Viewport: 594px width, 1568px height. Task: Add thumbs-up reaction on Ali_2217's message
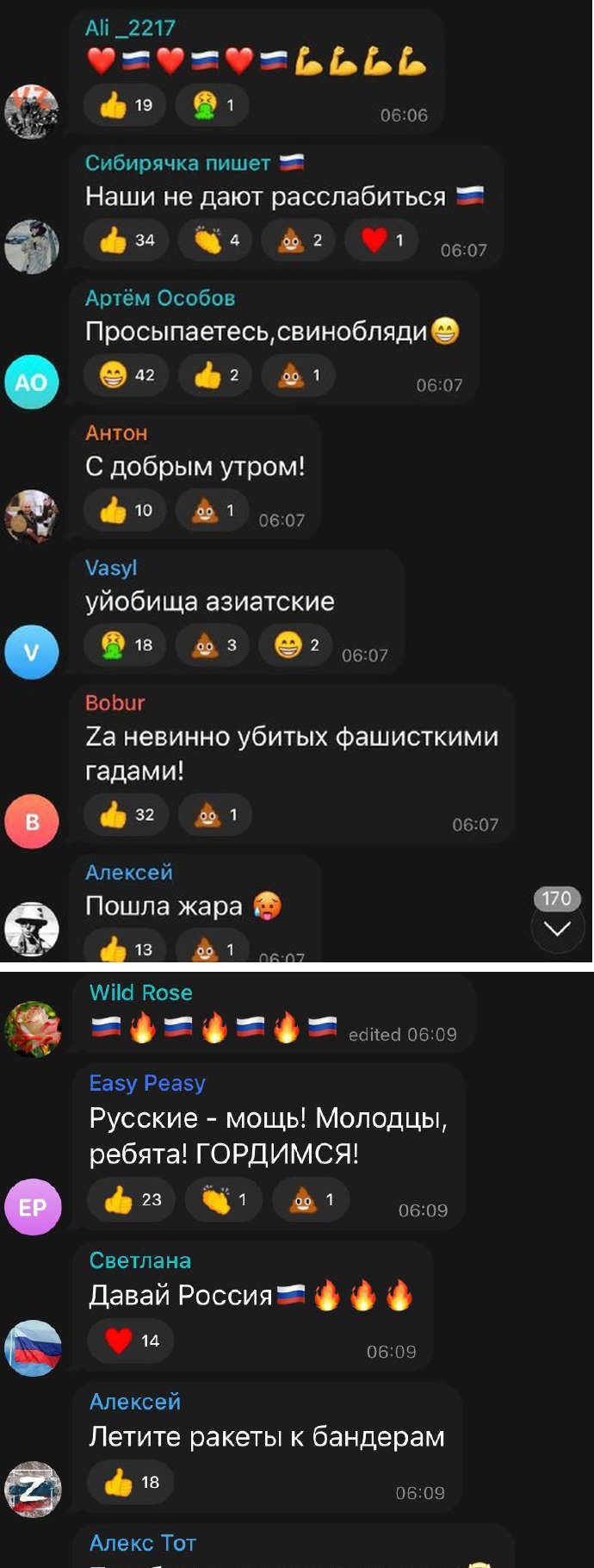point(127,105)
